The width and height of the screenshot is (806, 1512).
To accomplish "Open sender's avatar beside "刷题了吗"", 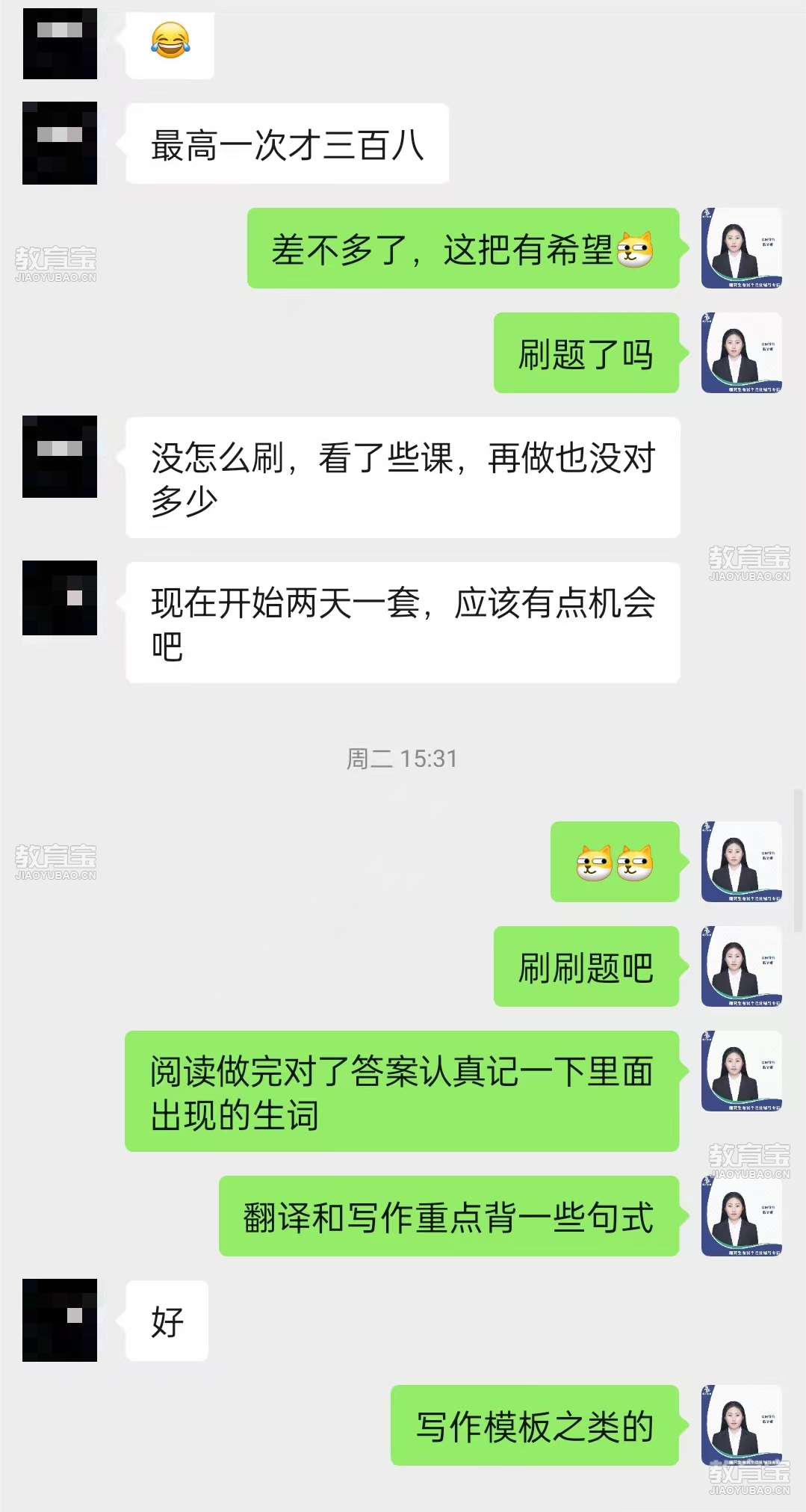I will [x=741, y=352].
